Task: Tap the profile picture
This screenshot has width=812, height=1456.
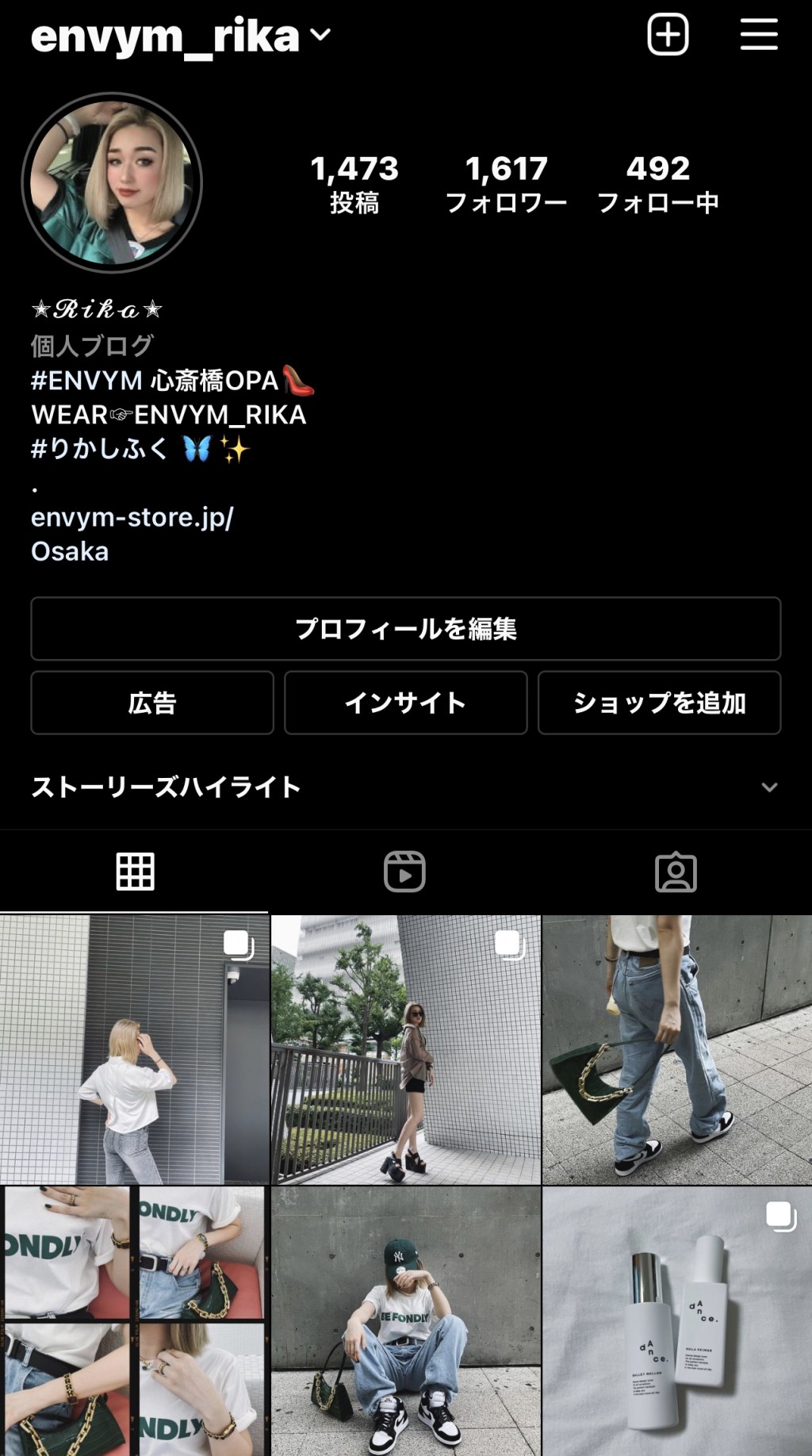Action: click(x=112, y=183)
